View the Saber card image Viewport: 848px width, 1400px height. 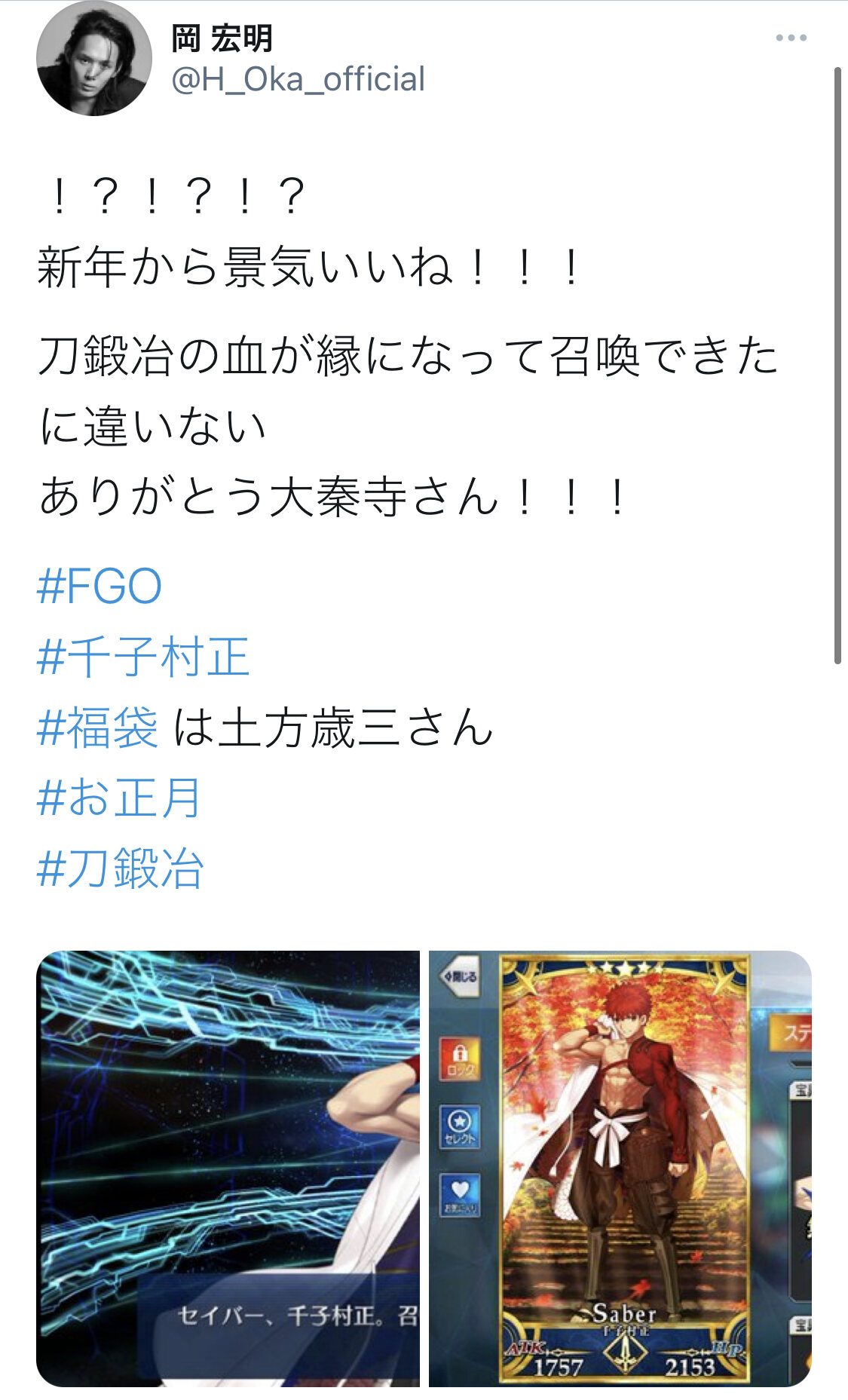[x=620, y=1168]
